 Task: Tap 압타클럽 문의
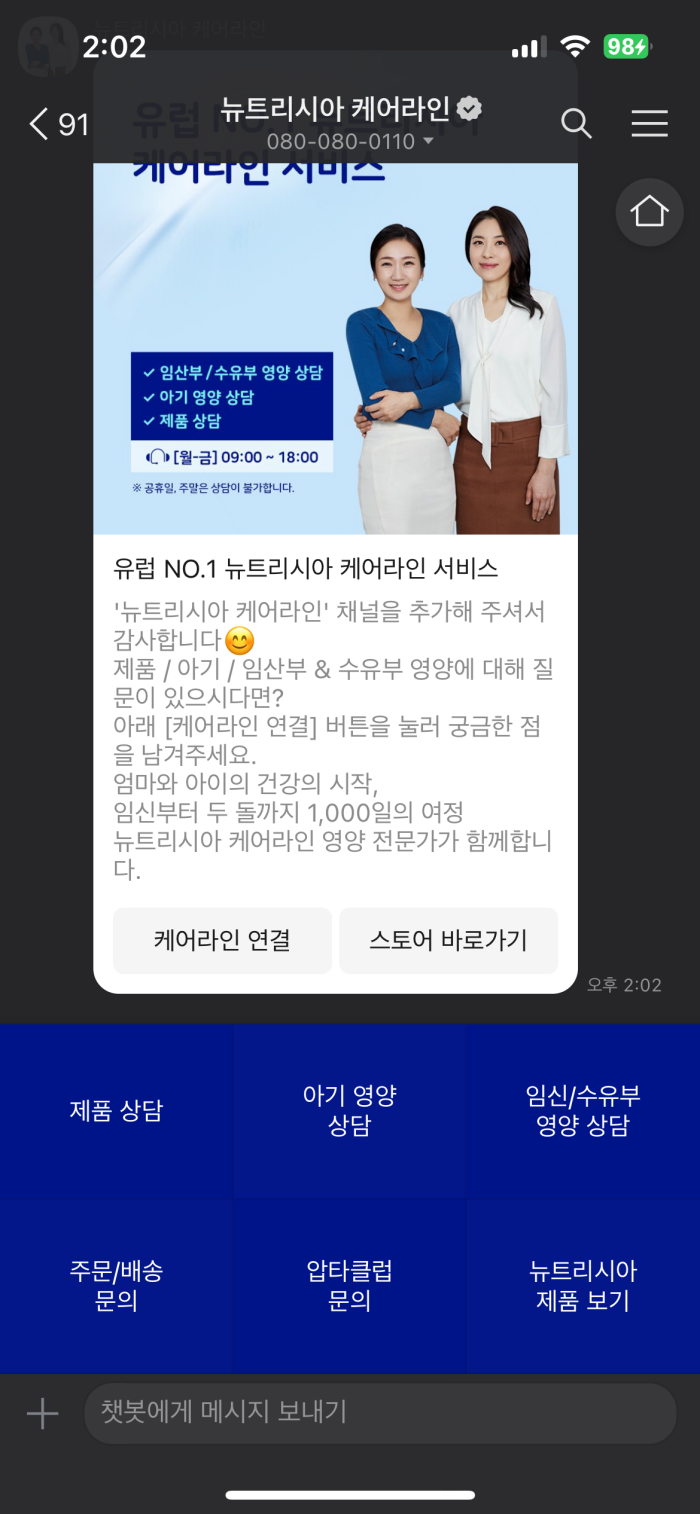coord(349,1286)
